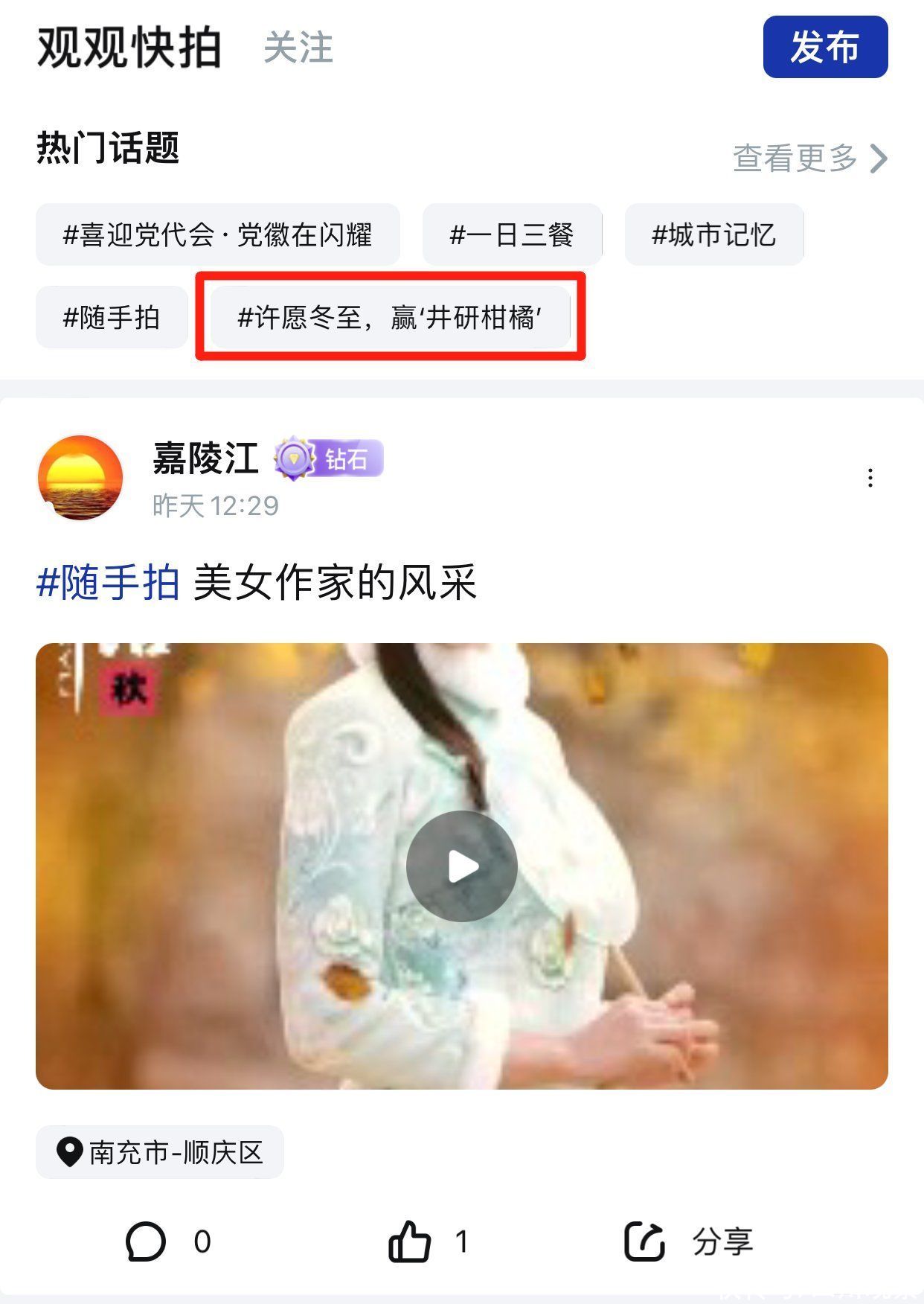Comment on 嘉陵江's post
924x1304 pixels.
(147, 1241)
